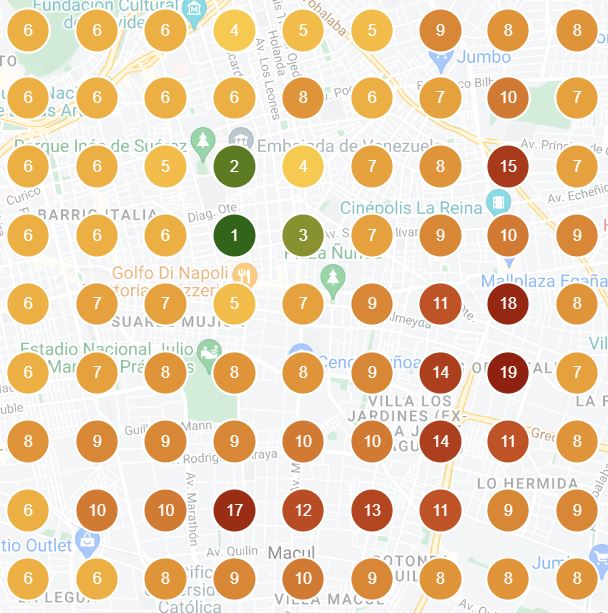The width and height of the screenshot is (608, 613).
Task: Tap the dark green marker numbered 1
Action: tap(234, 236)
